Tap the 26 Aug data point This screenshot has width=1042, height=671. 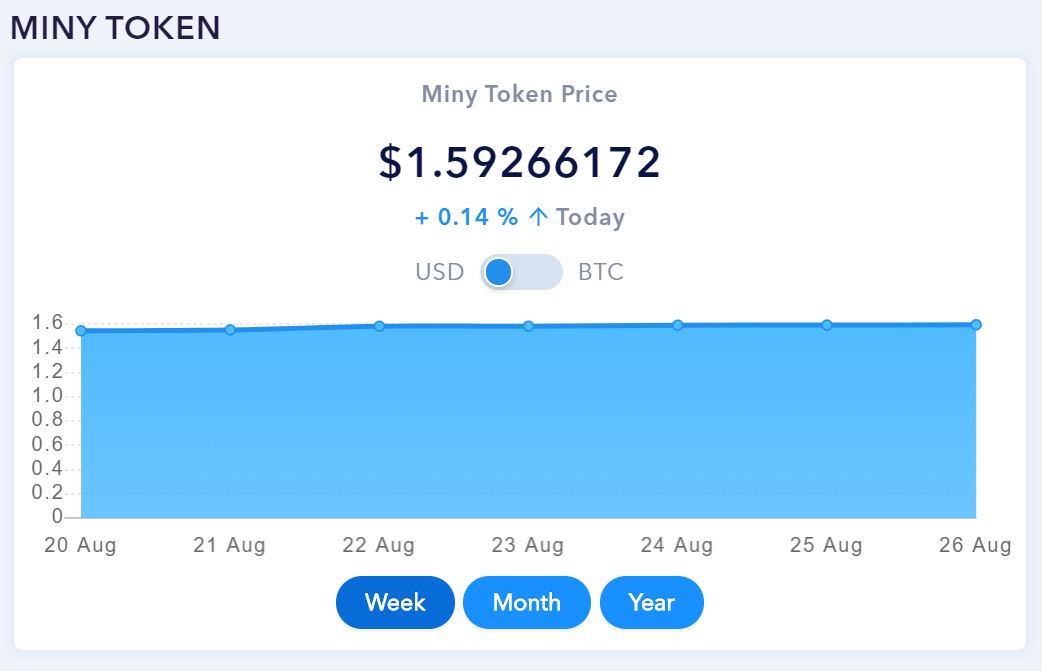point(976,325)
